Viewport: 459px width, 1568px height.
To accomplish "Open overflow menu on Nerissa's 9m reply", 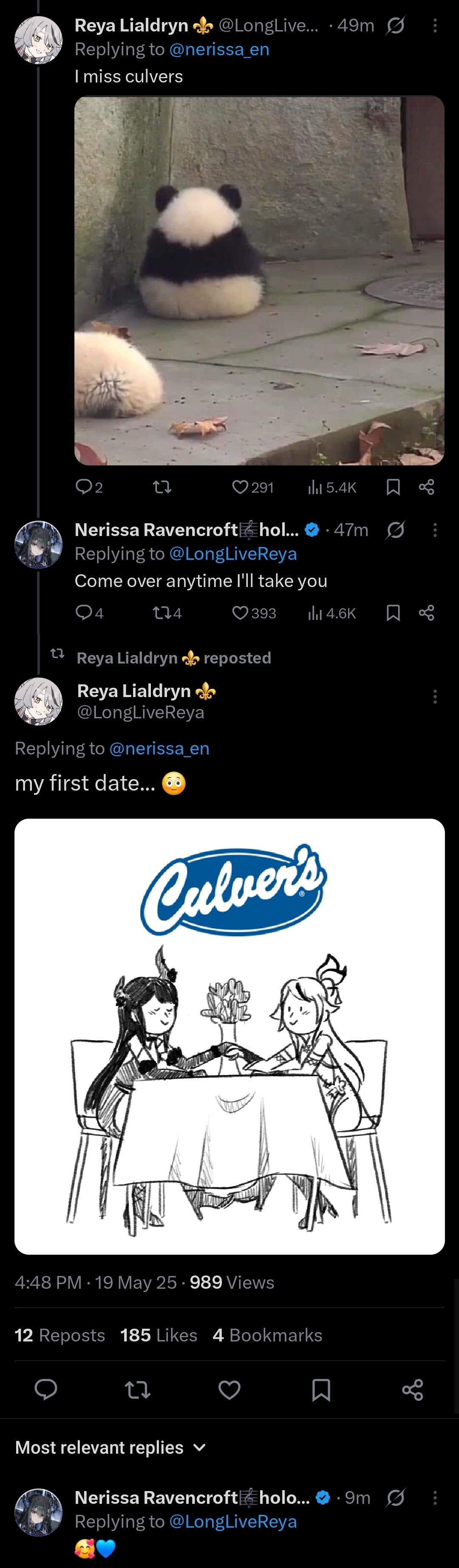I will 435,1498.
